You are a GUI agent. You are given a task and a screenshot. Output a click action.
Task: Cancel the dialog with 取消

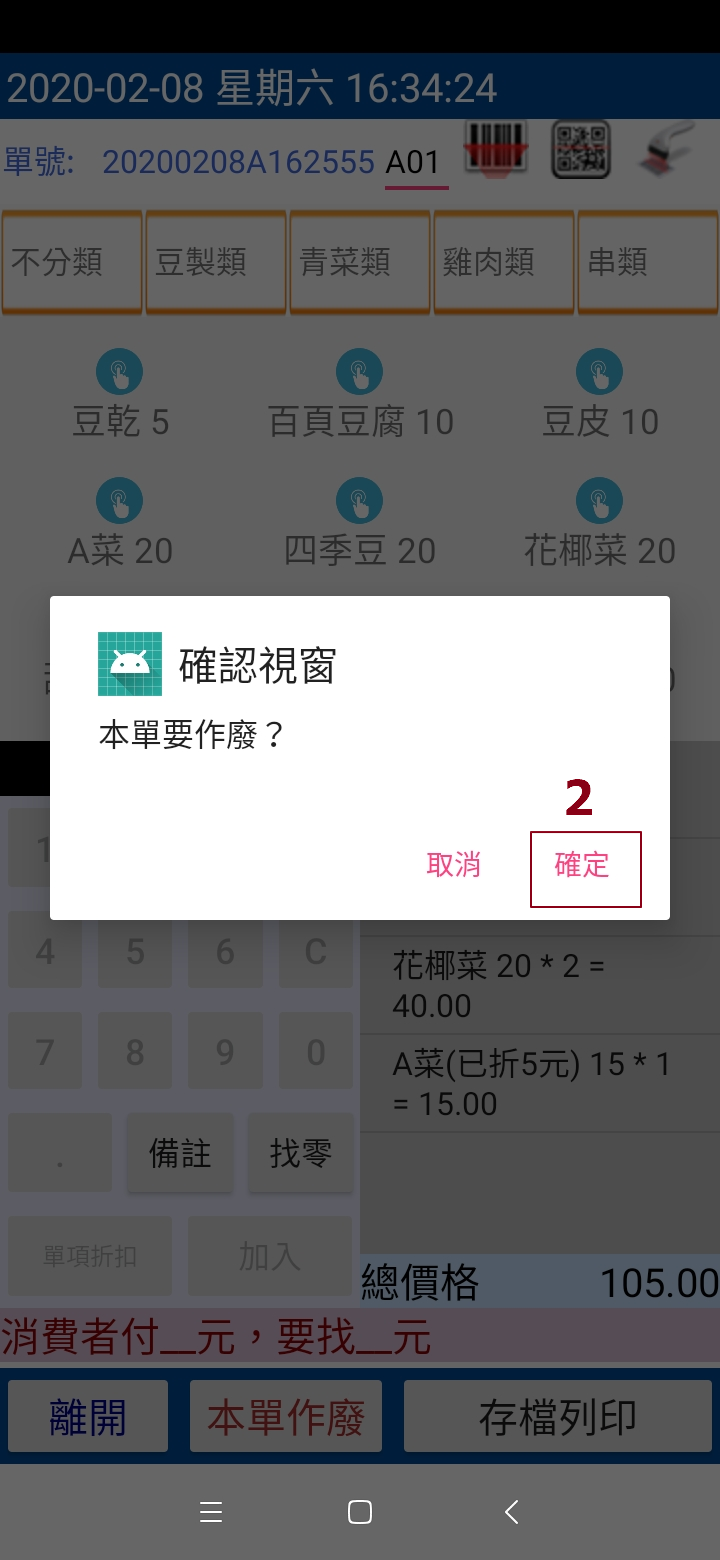tap(453, 865)
